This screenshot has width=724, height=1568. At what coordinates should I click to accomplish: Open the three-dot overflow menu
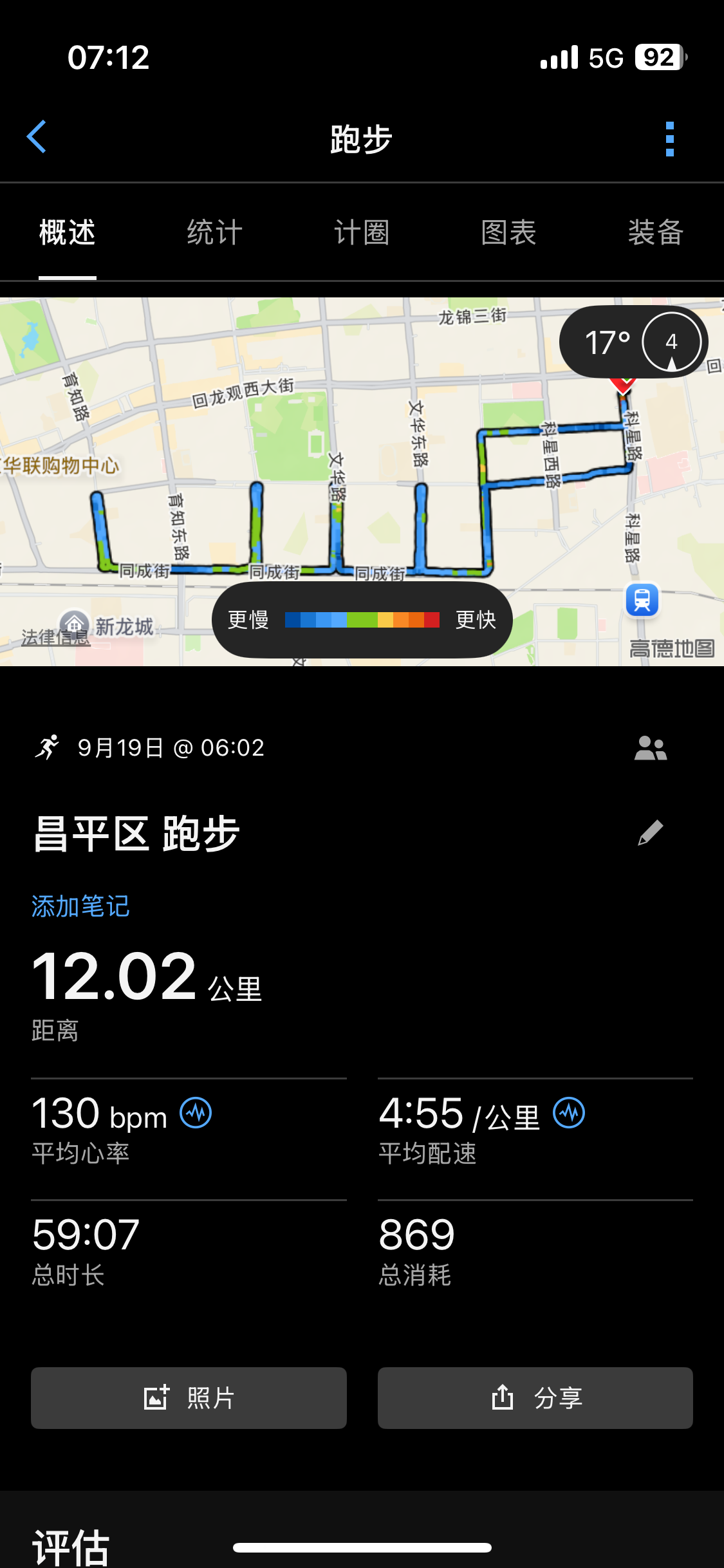pos(670,139)
